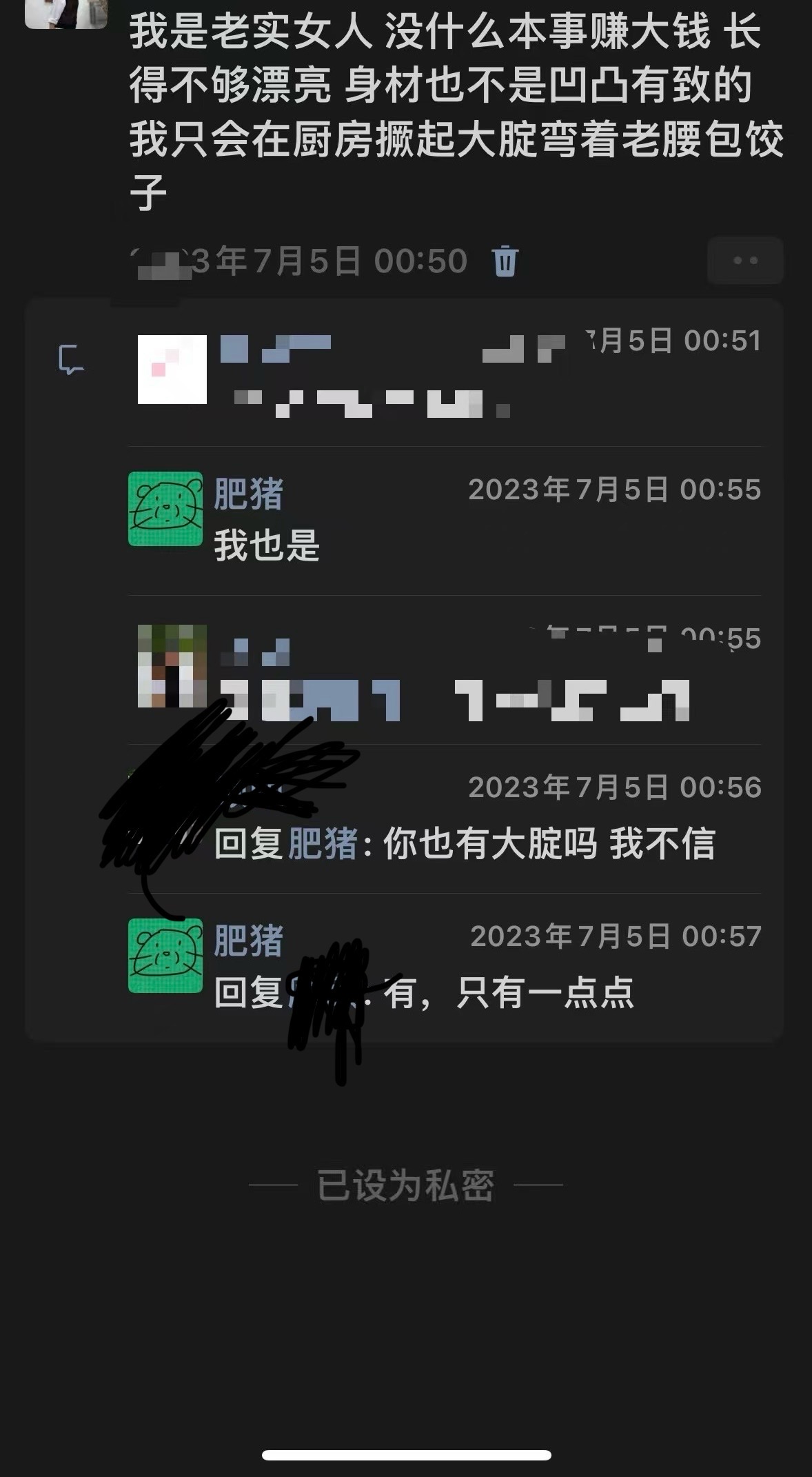The height and width of the screenshot is (1477, 812).
Task: Open the two-dot like and comment button
Action: click(745, 261)
